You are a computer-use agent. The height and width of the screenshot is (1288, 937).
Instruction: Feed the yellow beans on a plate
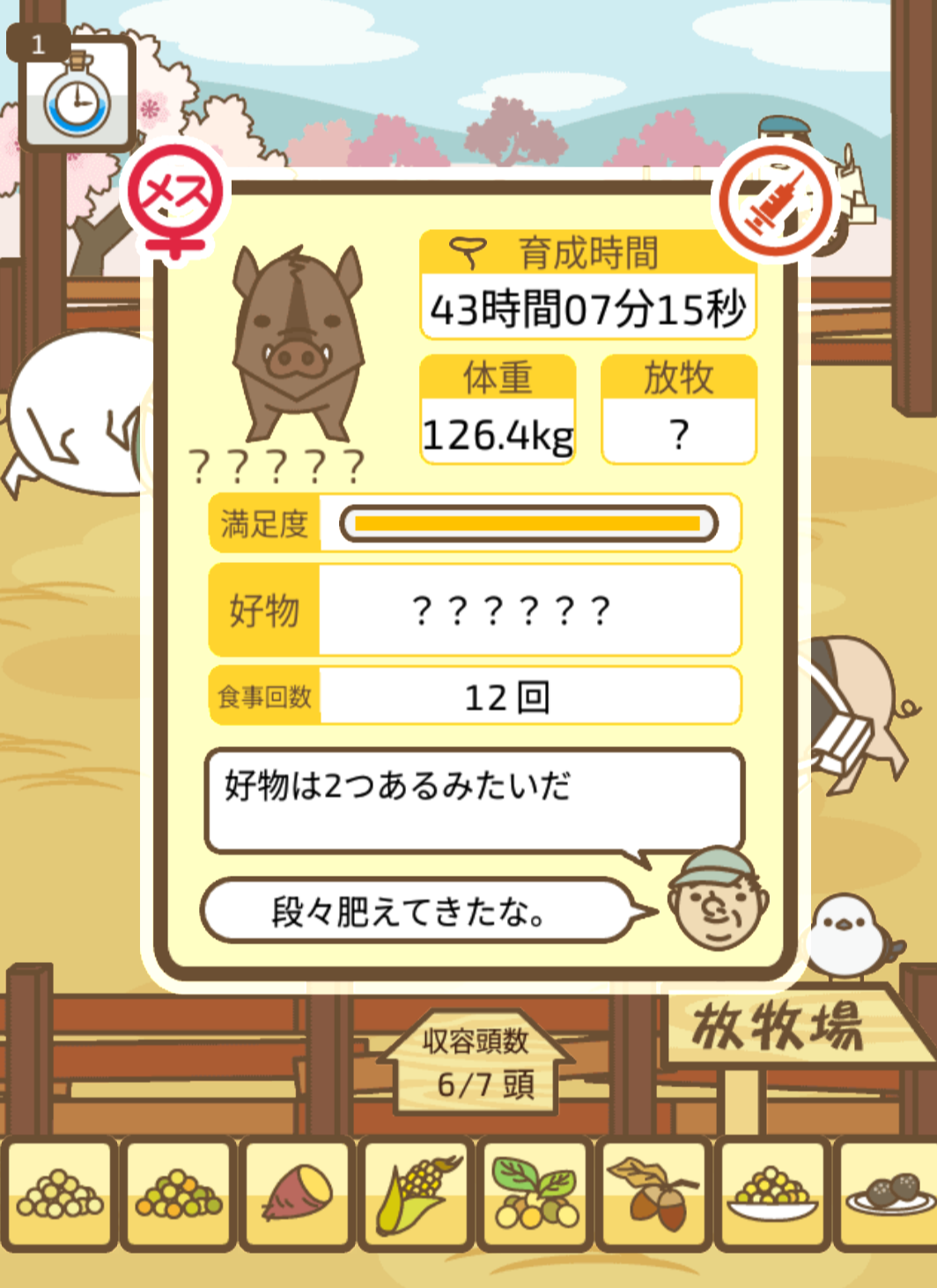click(773, 1194)
